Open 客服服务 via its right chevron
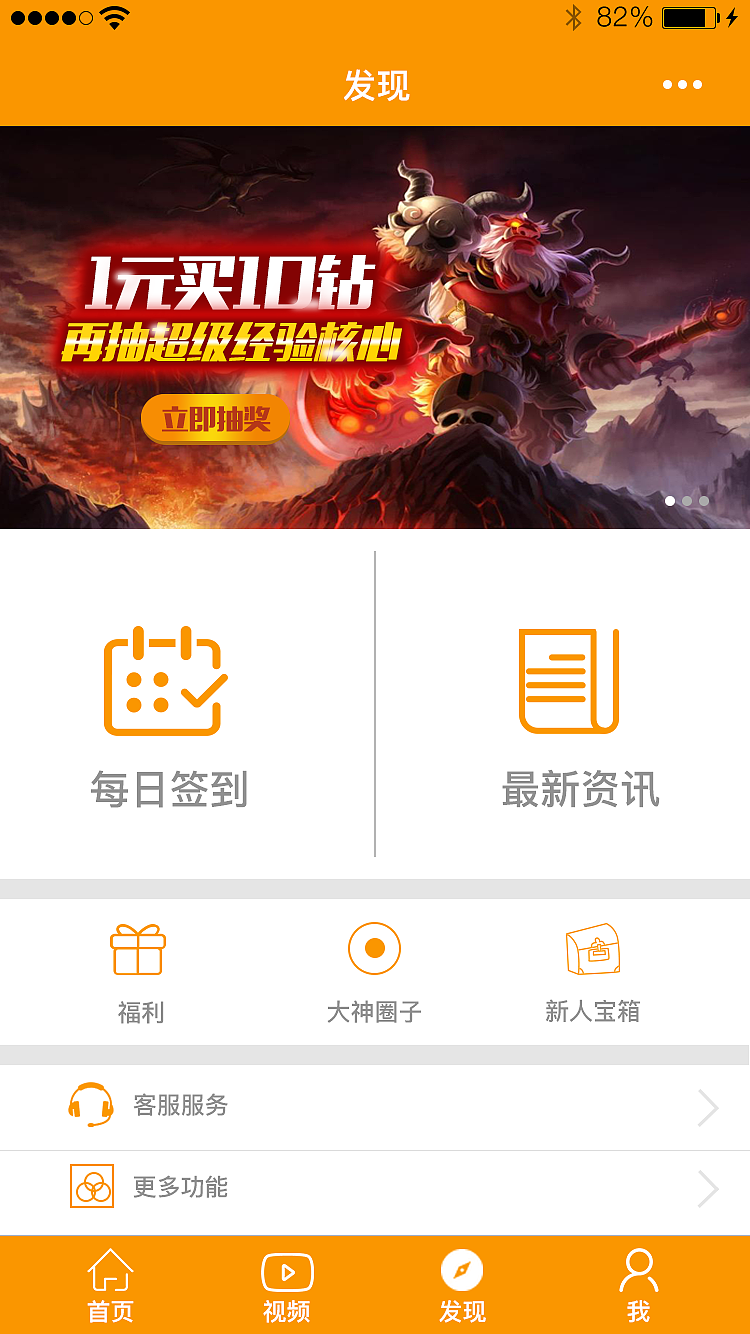 tap(708, 1107)
